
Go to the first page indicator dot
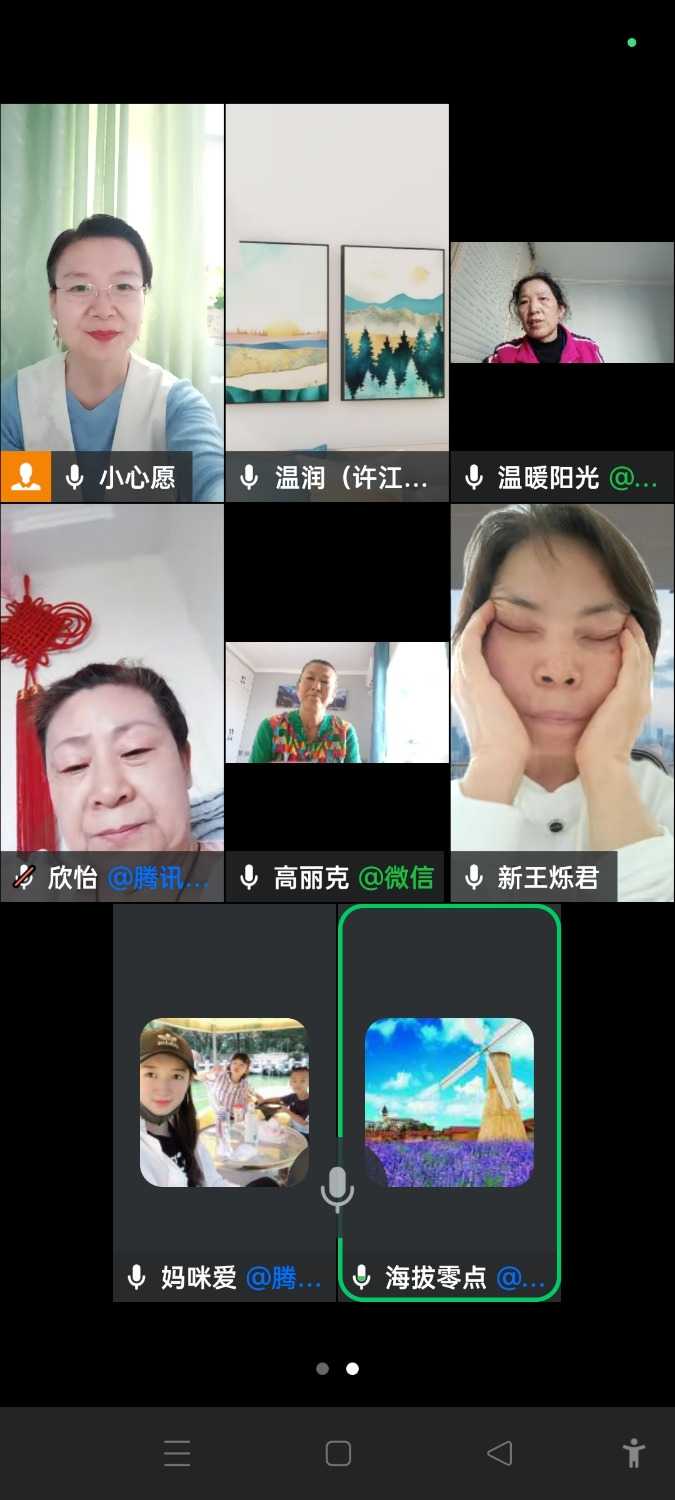click(x=322, y=1369)
